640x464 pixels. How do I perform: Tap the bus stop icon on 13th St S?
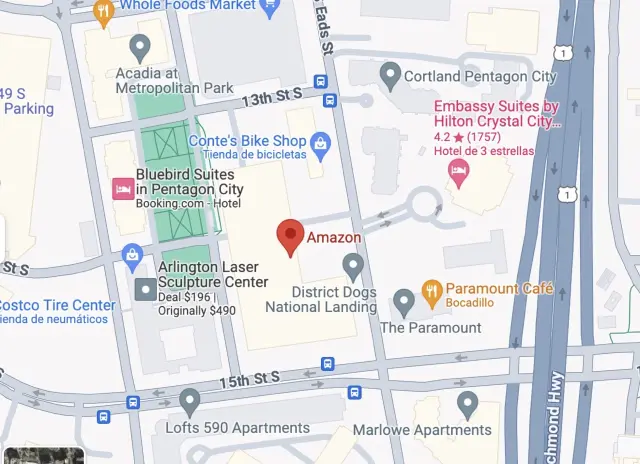pos(329,100)
